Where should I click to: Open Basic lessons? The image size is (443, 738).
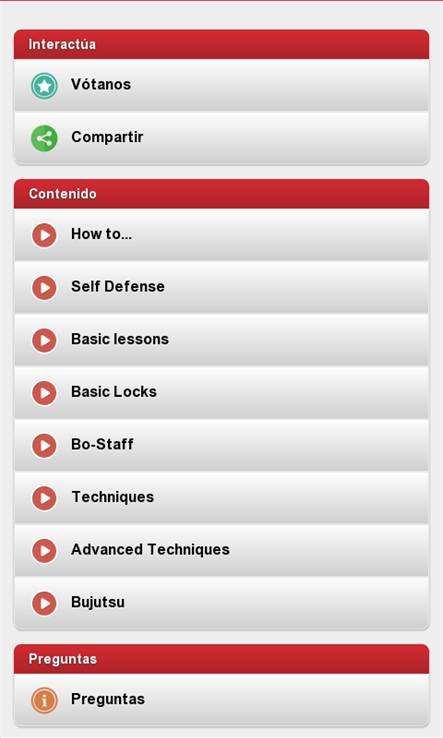point(221,340)
